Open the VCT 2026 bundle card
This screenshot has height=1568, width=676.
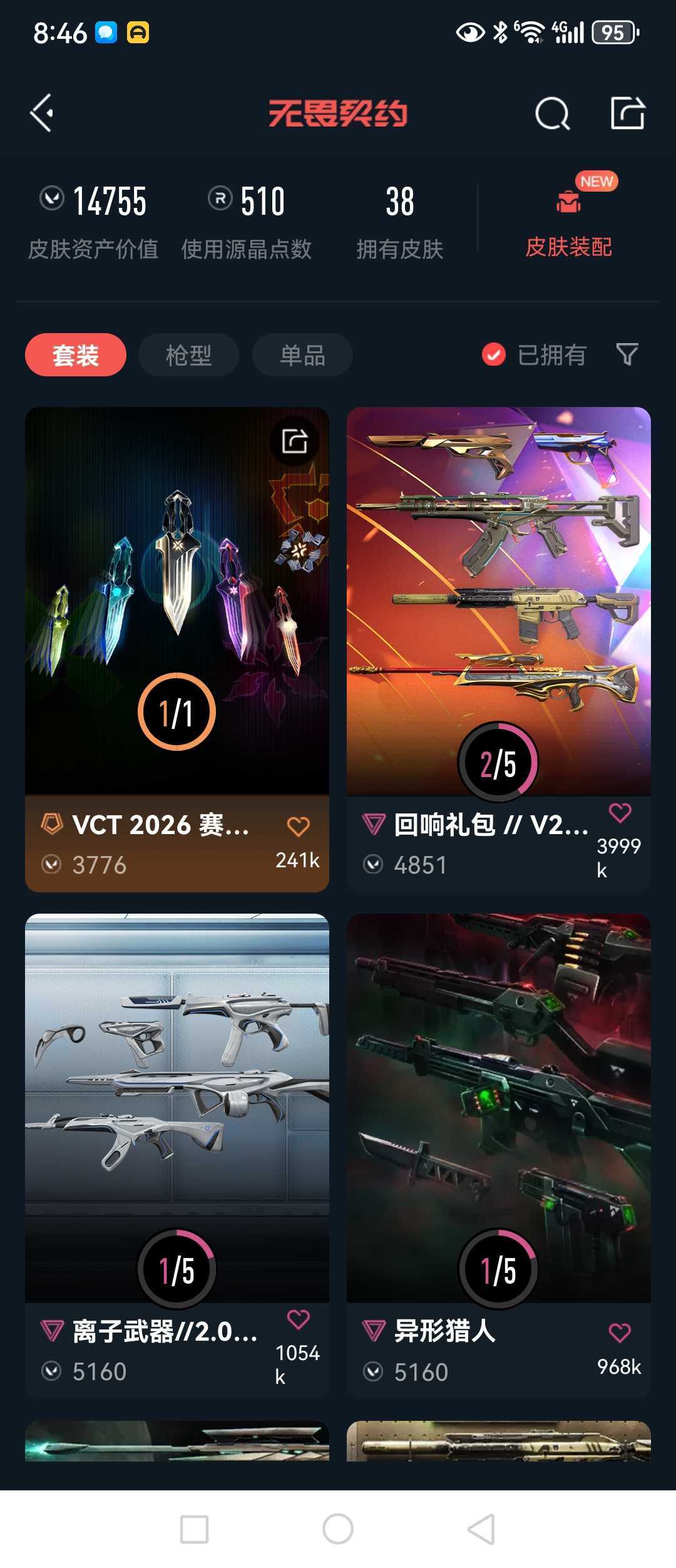click(x=177, y=601)
